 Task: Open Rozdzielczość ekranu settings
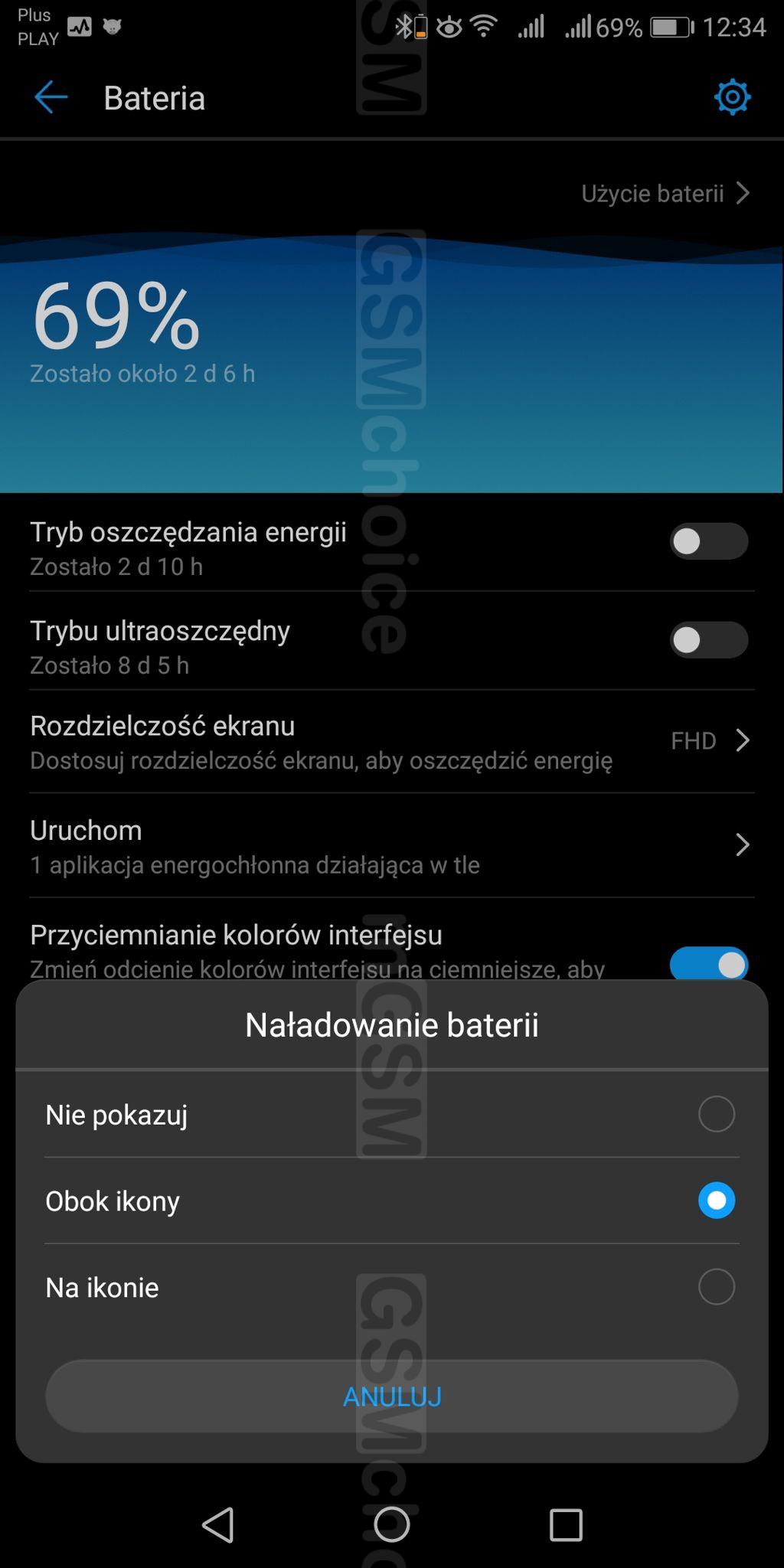[x=391, y=741]
